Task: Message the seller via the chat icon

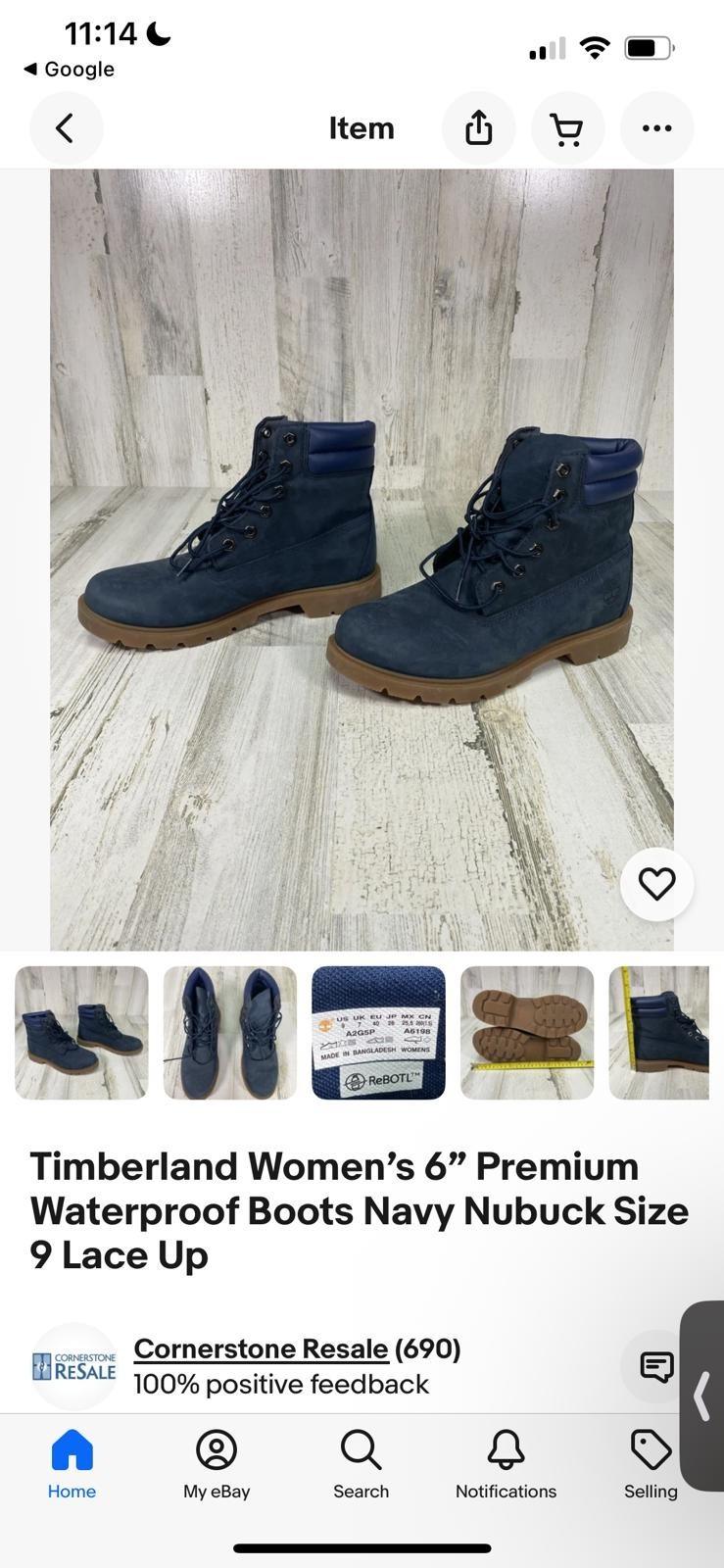Action: pos(655,1365)
